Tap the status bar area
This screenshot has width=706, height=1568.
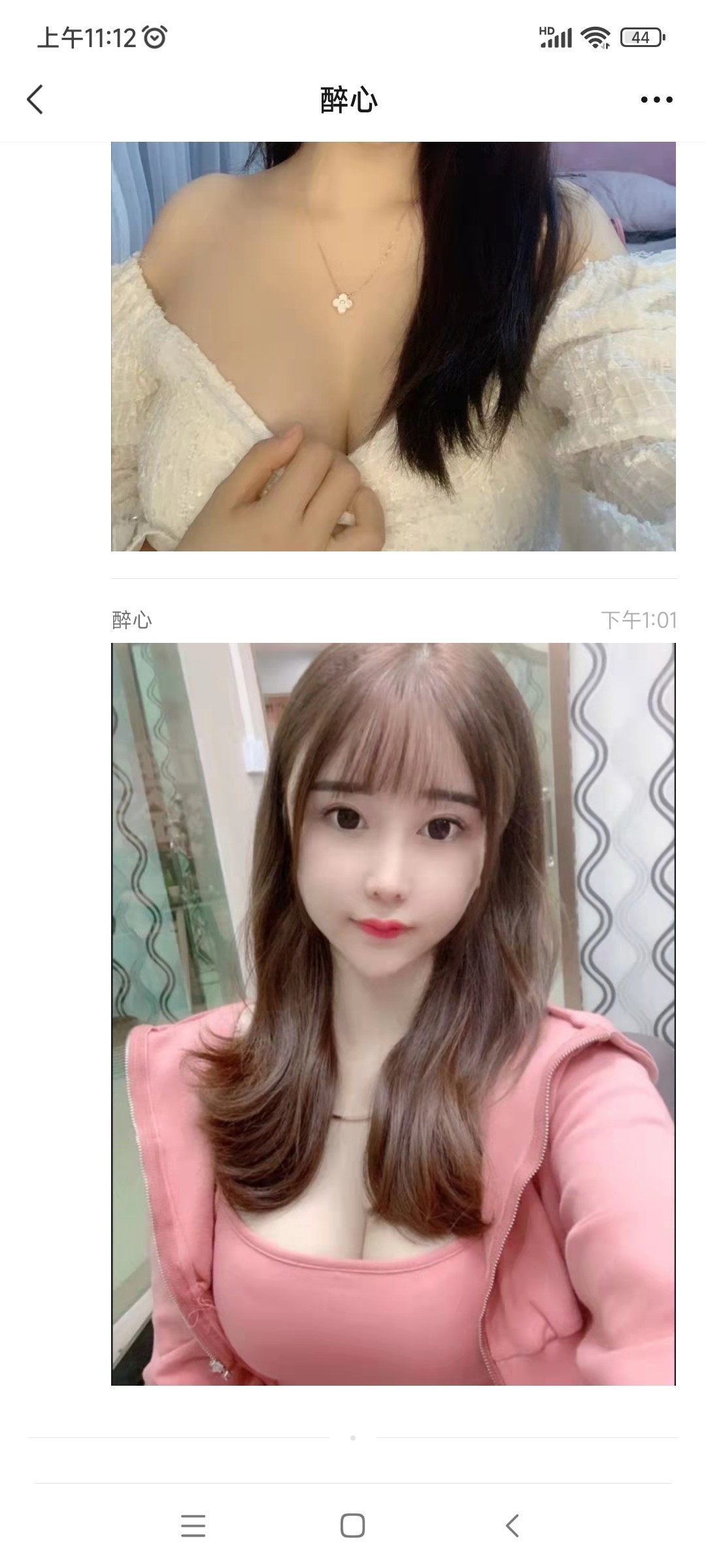coord(353,37)
